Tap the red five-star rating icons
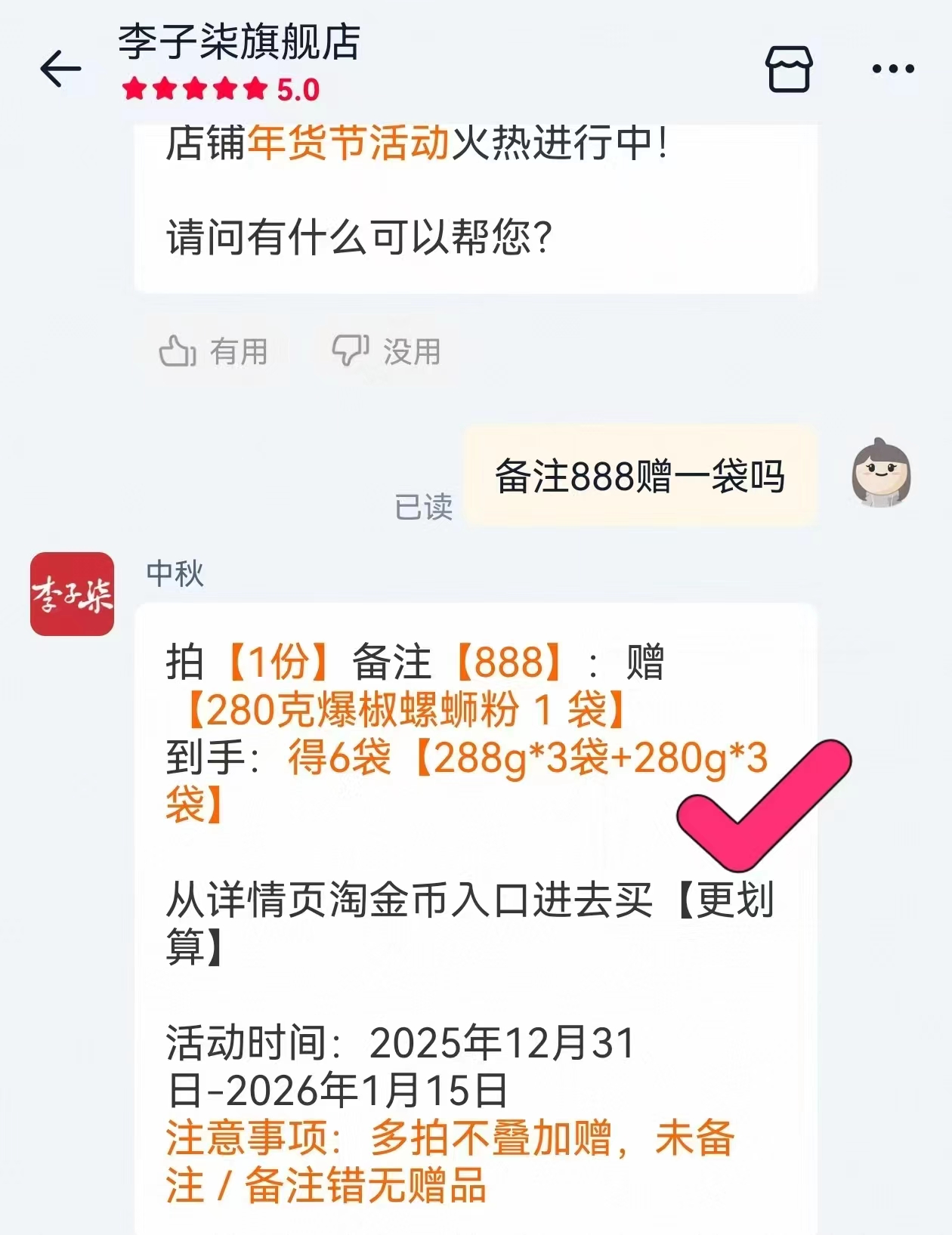Image resolution: width=952 pixels, height=1235 pixels. click(193, 90)
